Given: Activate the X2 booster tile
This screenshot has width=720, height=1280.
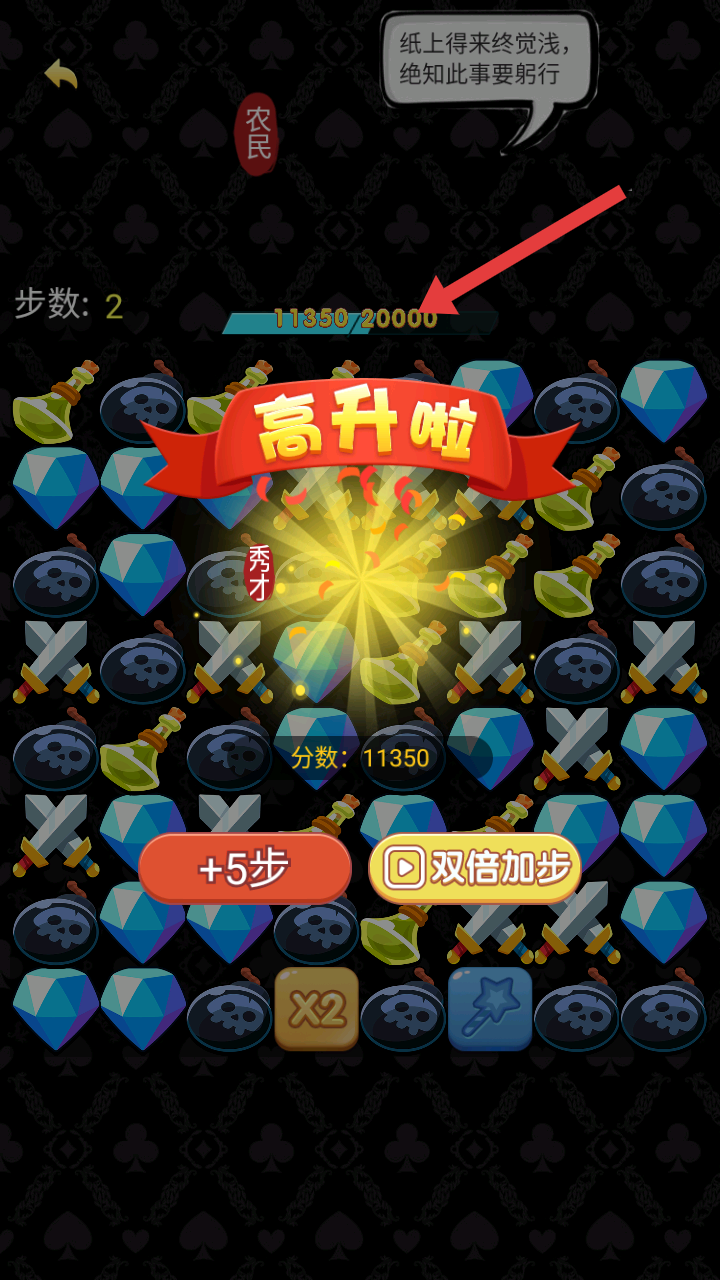Looking at the screenshot, I should 317,1009.
